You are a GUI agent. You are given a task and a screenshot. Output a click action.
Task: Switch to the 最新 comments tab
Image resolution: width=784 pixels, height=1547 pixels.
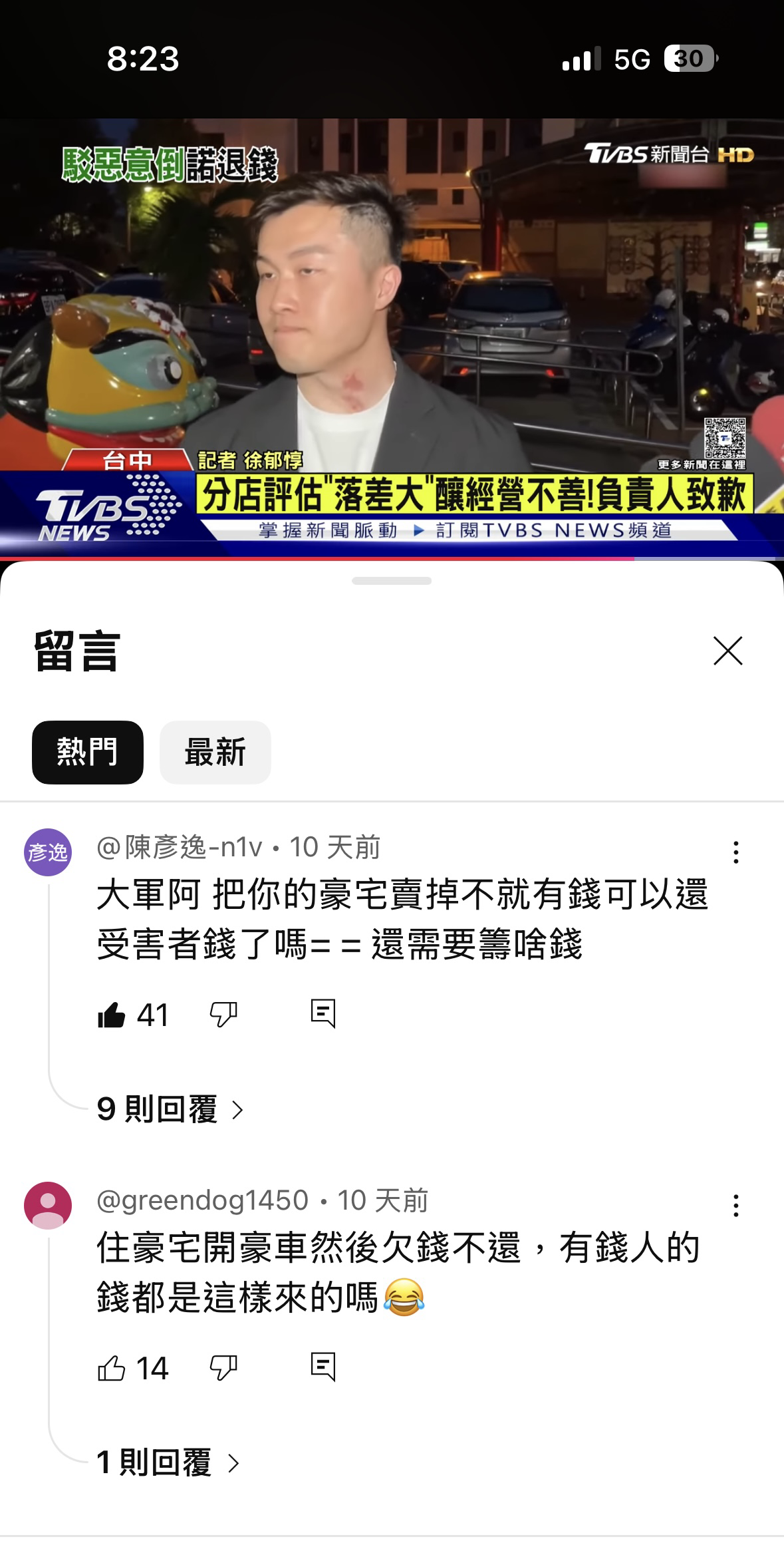(x=215, y=753)
